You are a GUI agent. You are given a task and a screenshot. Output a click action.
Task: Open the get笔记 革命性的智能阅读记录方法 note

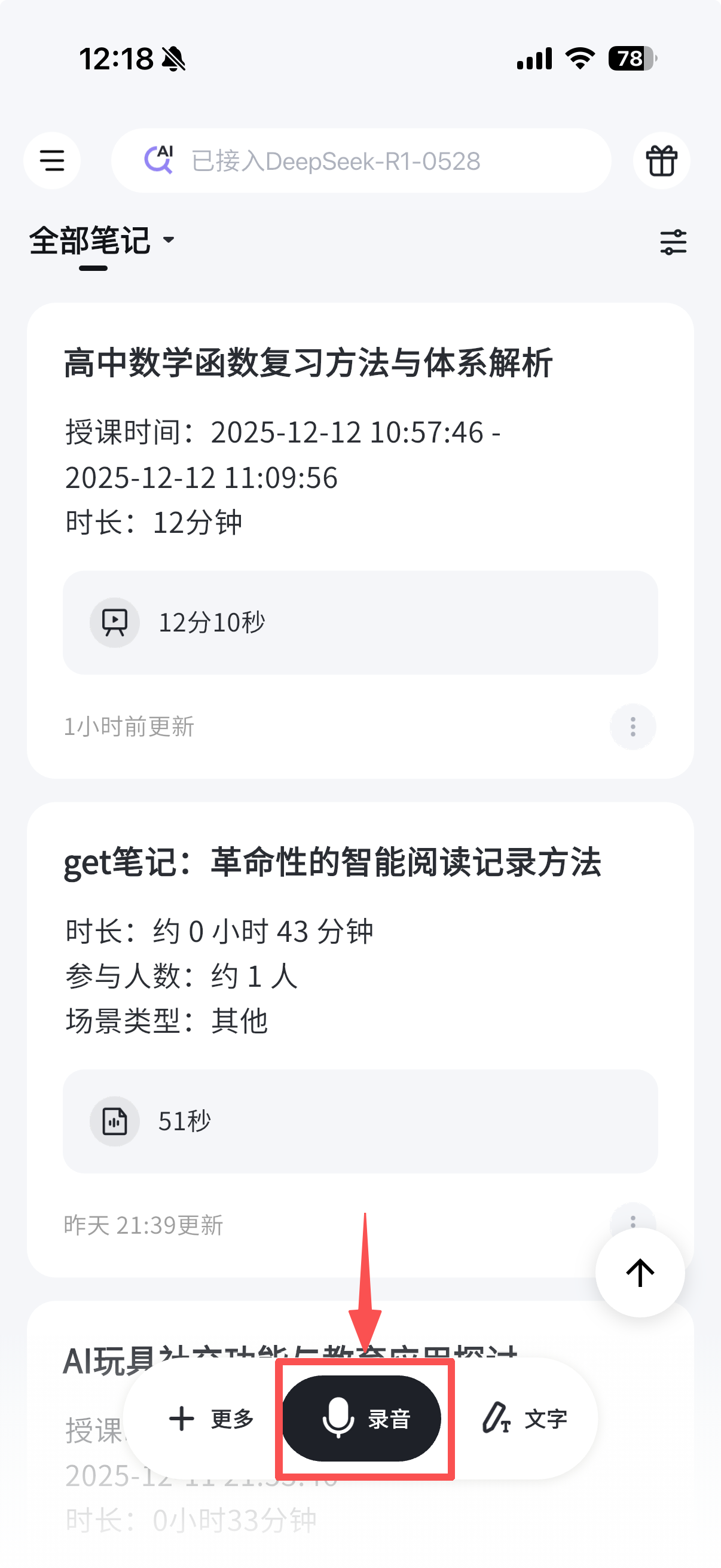(x=332, y=862)
